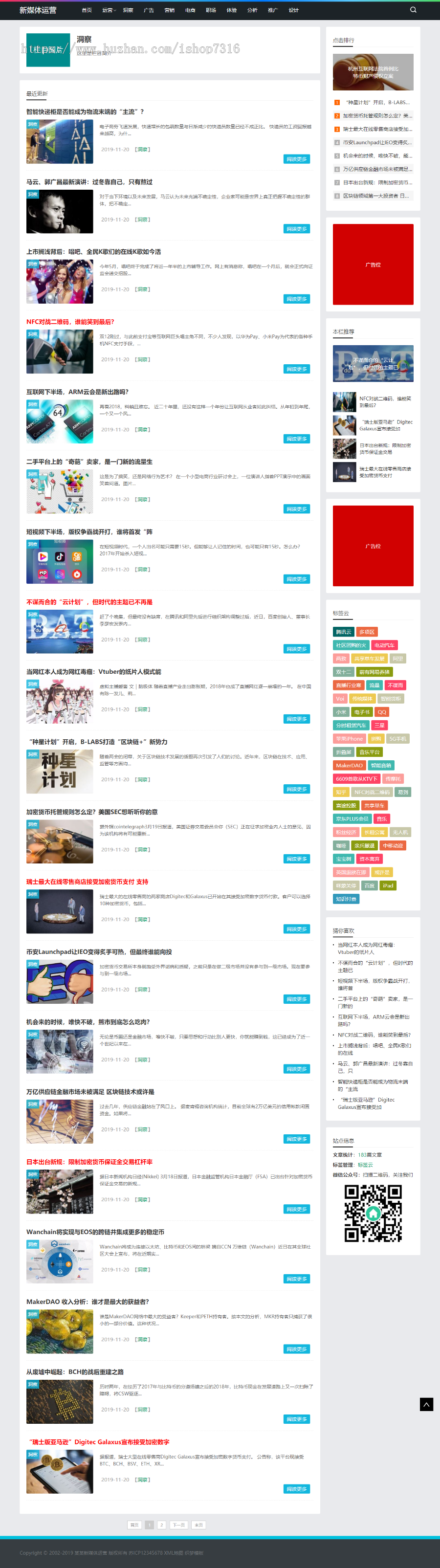Open article 智能快递柜是否能成为物流末端的"主流"
The height and width of the screenshot is (1568, 440).
(85, 112)
